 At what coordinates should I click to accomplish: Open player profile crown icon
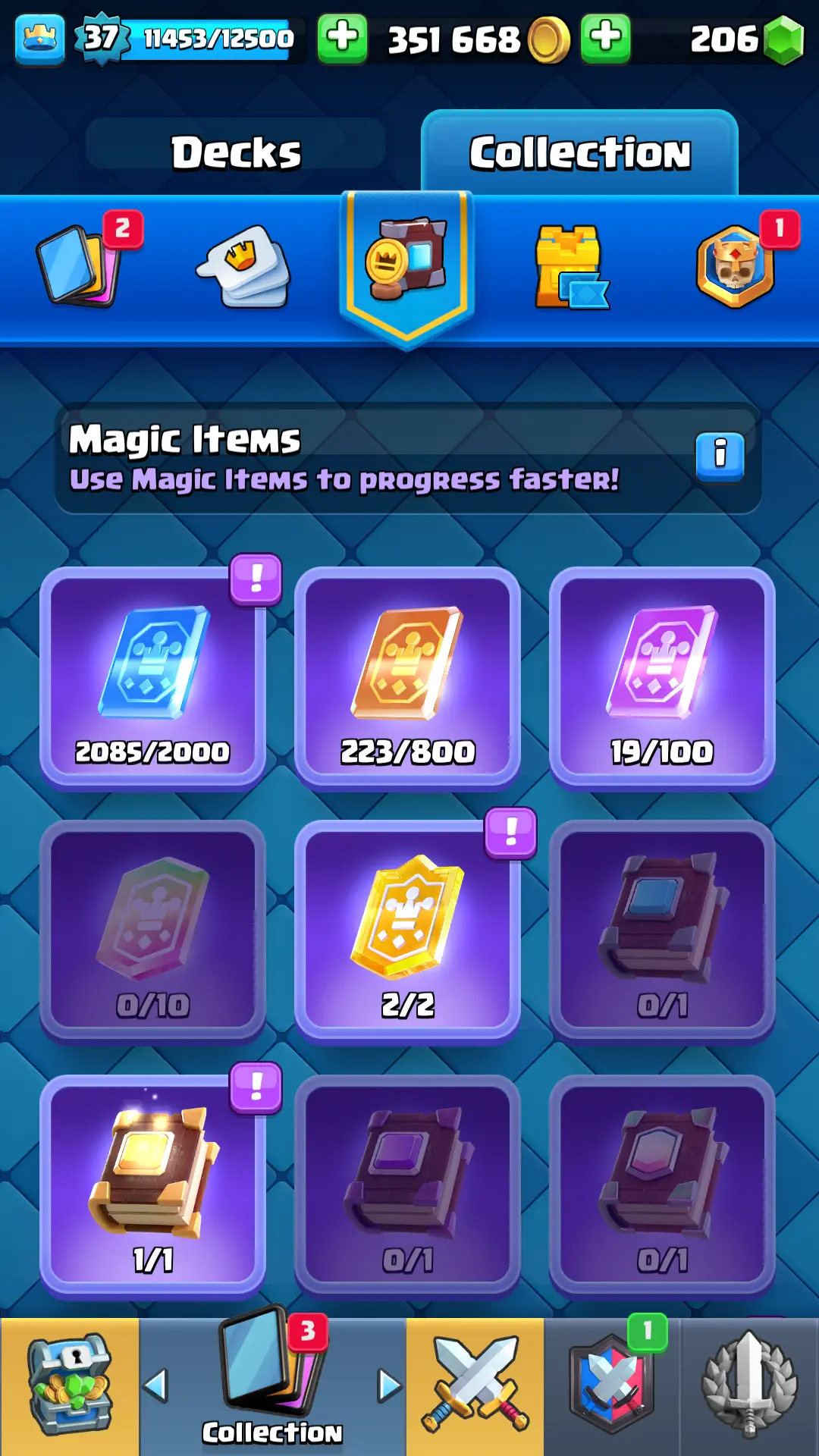point(39,38)
